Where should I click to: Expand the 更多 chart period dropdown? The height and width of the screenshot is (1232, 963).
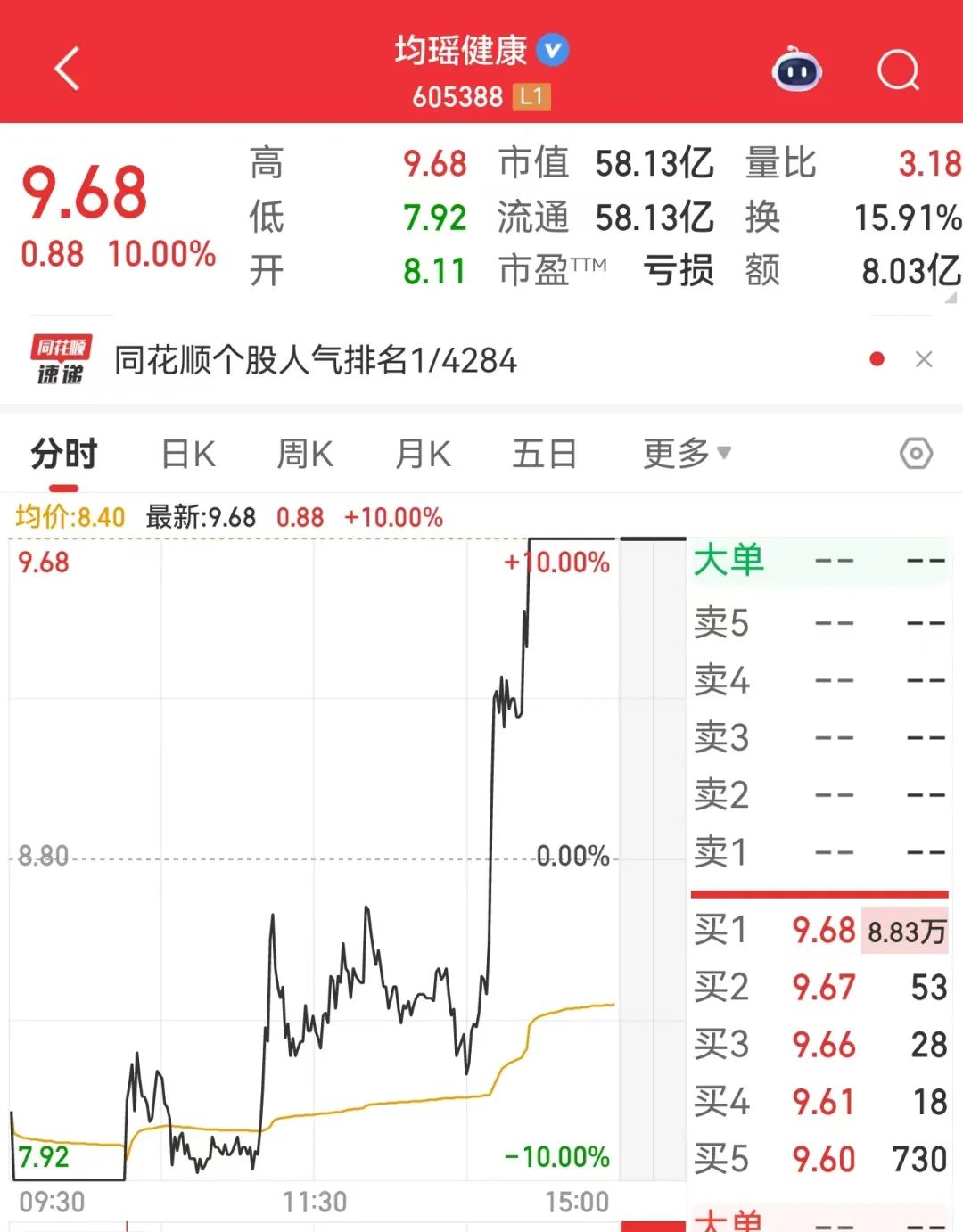point(687,454)
